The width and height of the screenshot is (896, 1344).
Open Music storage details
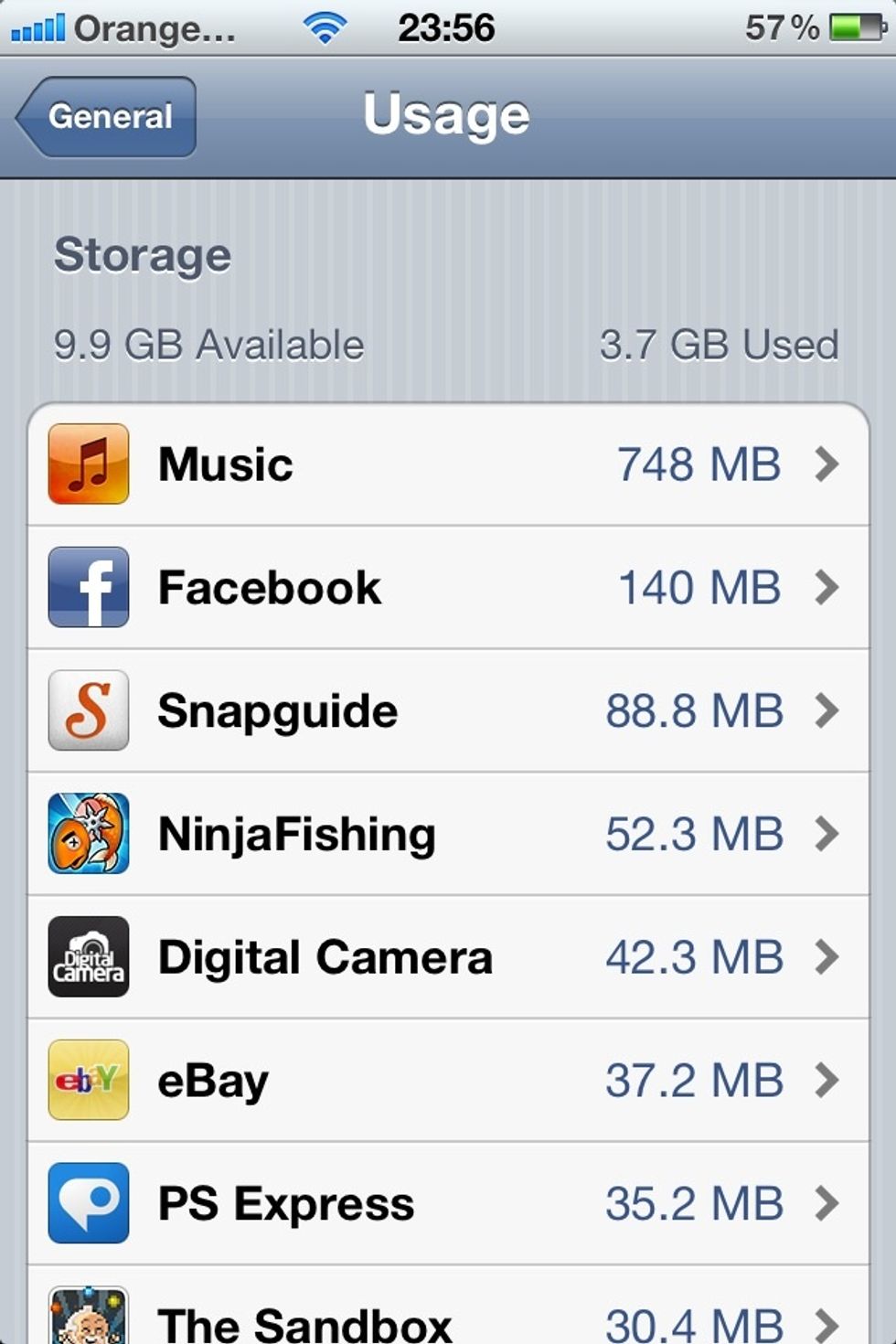[x=448, y=464]
